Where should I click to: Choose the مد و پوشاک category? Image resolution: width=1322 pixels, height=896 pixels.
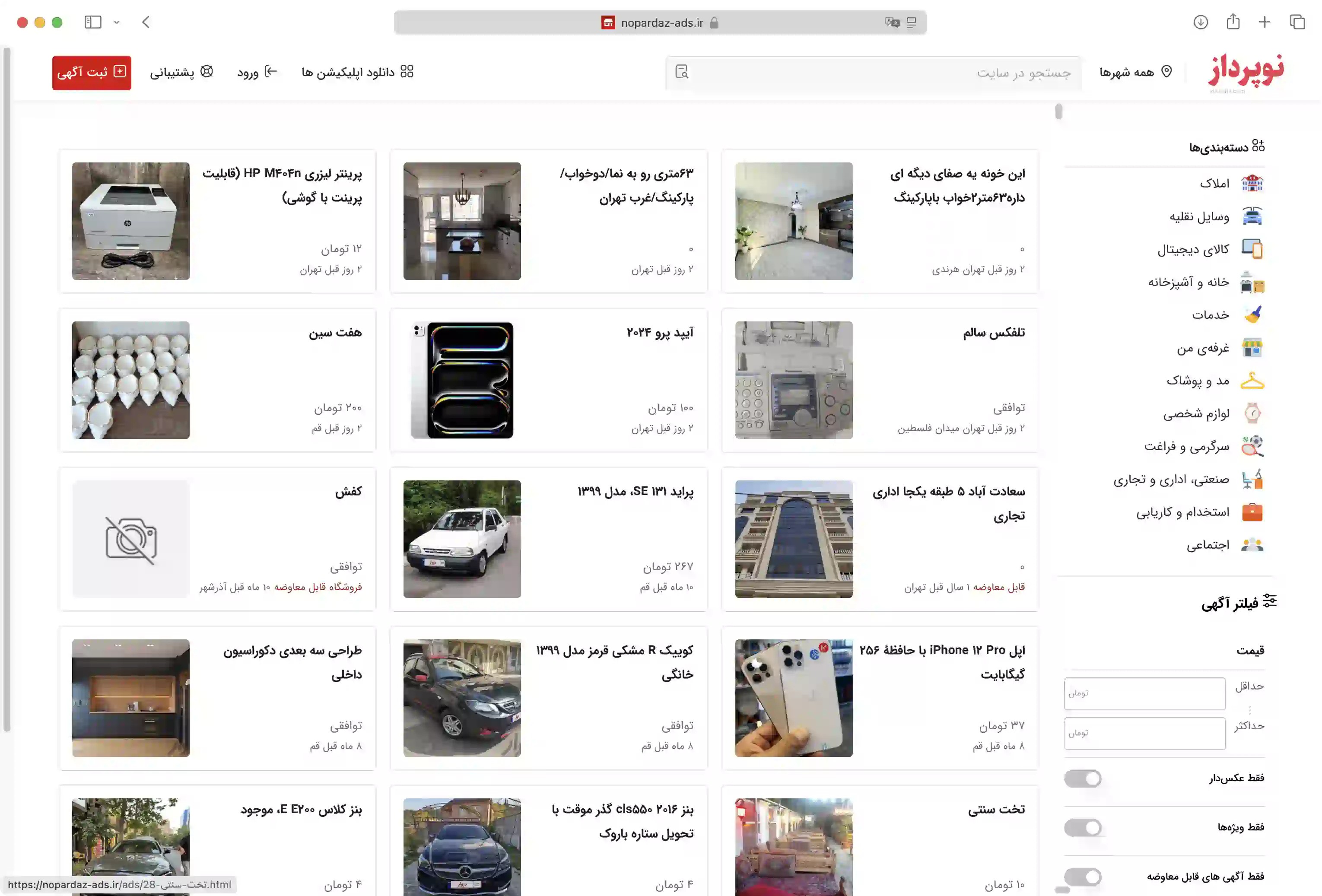click(x=1198, y=381)
